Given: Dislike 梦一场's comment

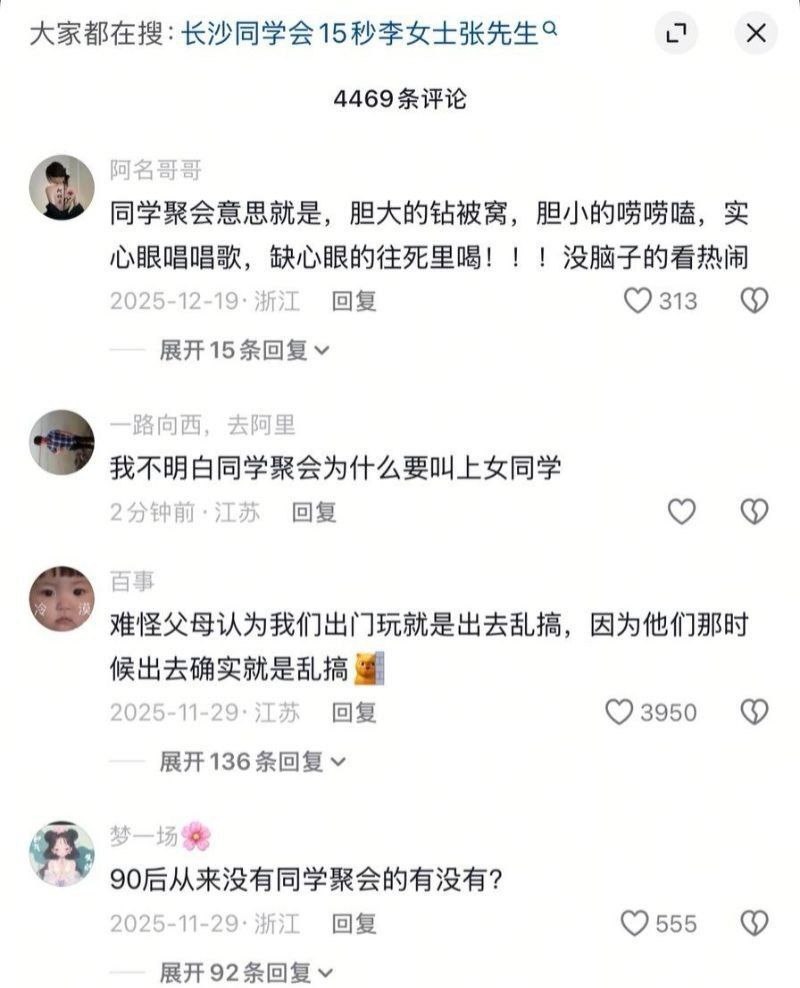Looking at the screenshot, I should [x=754, y=922].
